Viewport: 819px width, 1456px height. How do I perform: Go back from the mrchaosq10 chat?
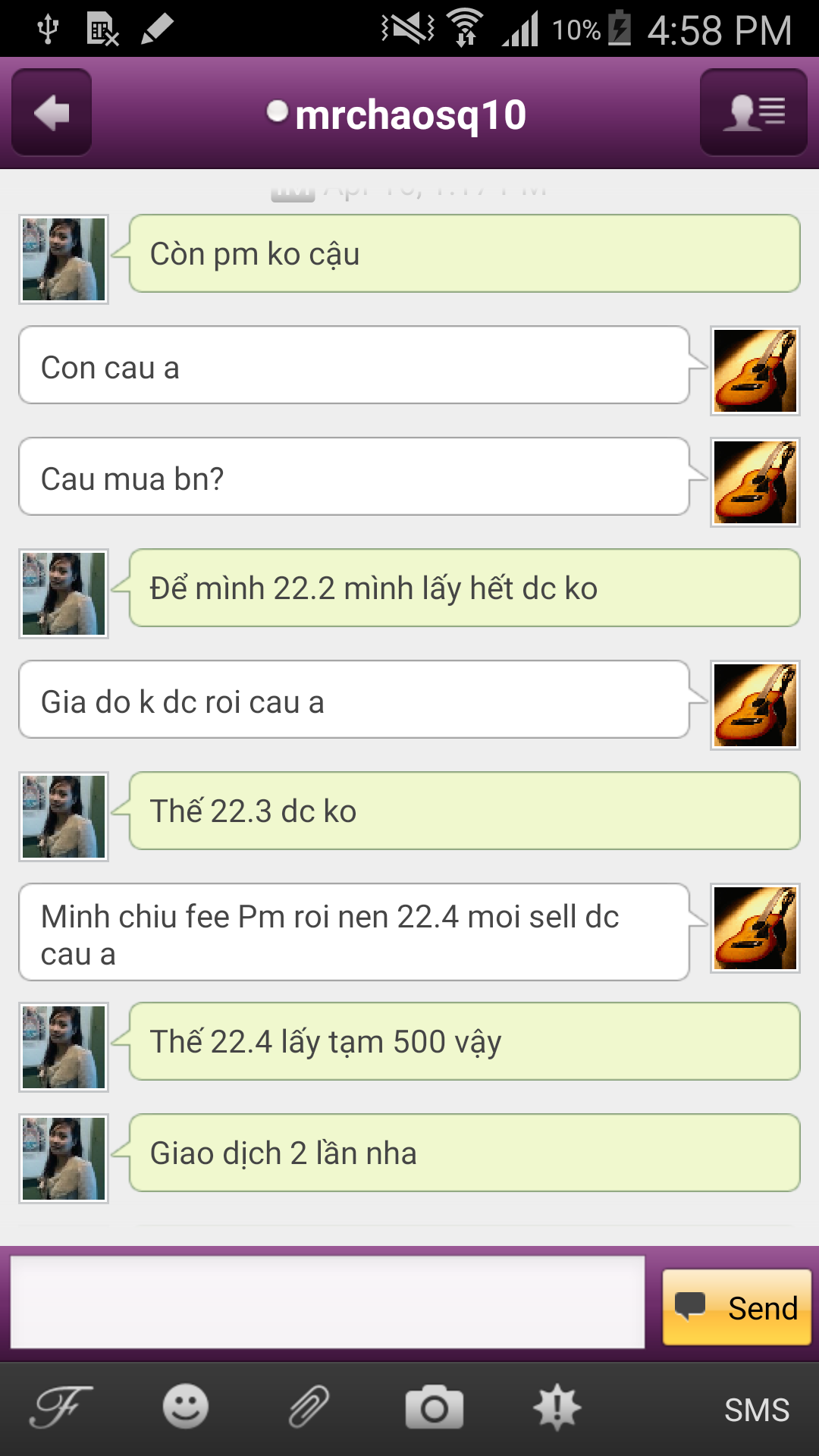point(52,112)
